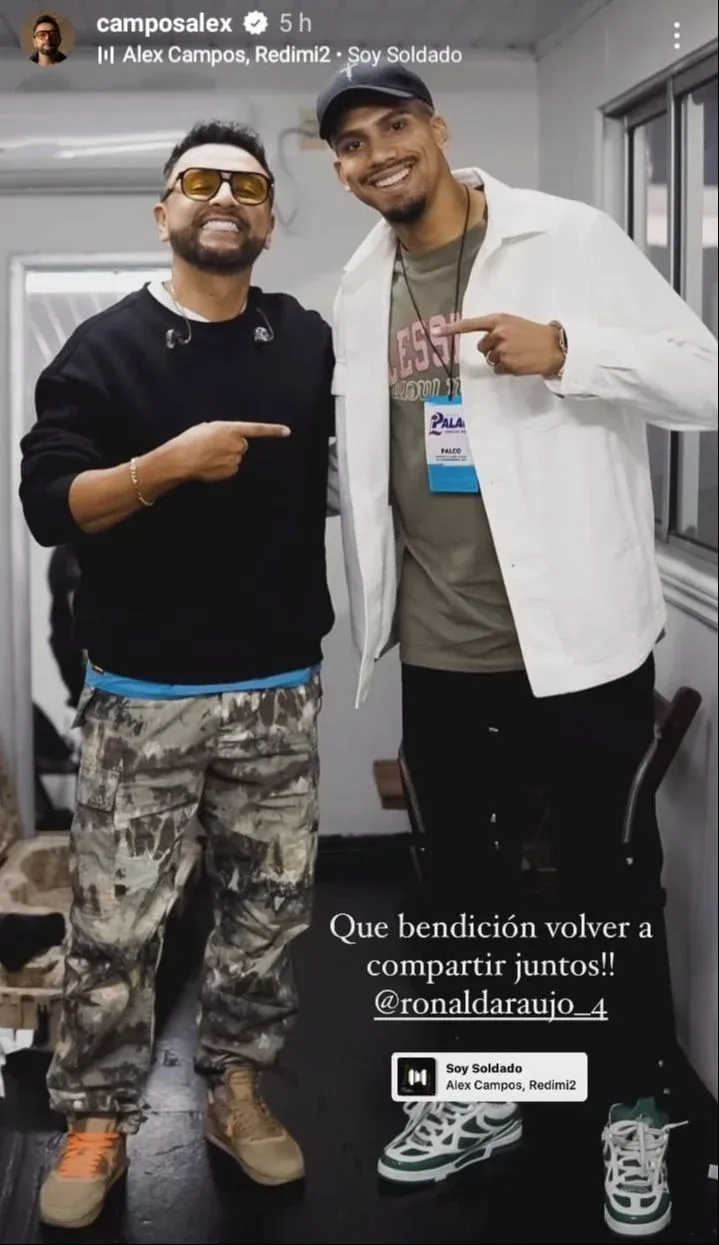Open the camposalex username link
This screenshot has height=1245, width=719.
[164, 24]
